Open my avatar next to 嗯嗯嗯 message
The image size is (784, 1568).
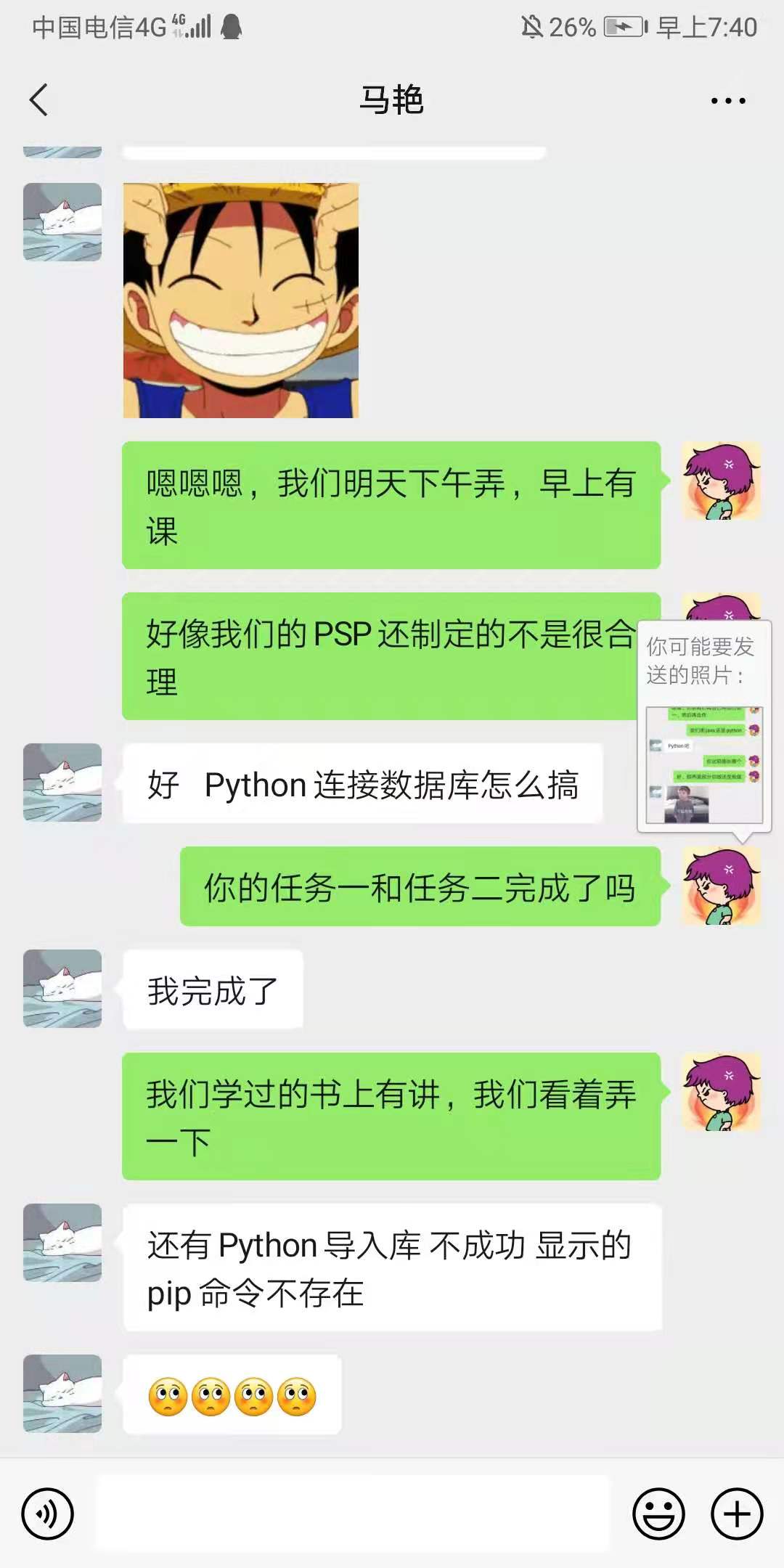coord(722,482)
